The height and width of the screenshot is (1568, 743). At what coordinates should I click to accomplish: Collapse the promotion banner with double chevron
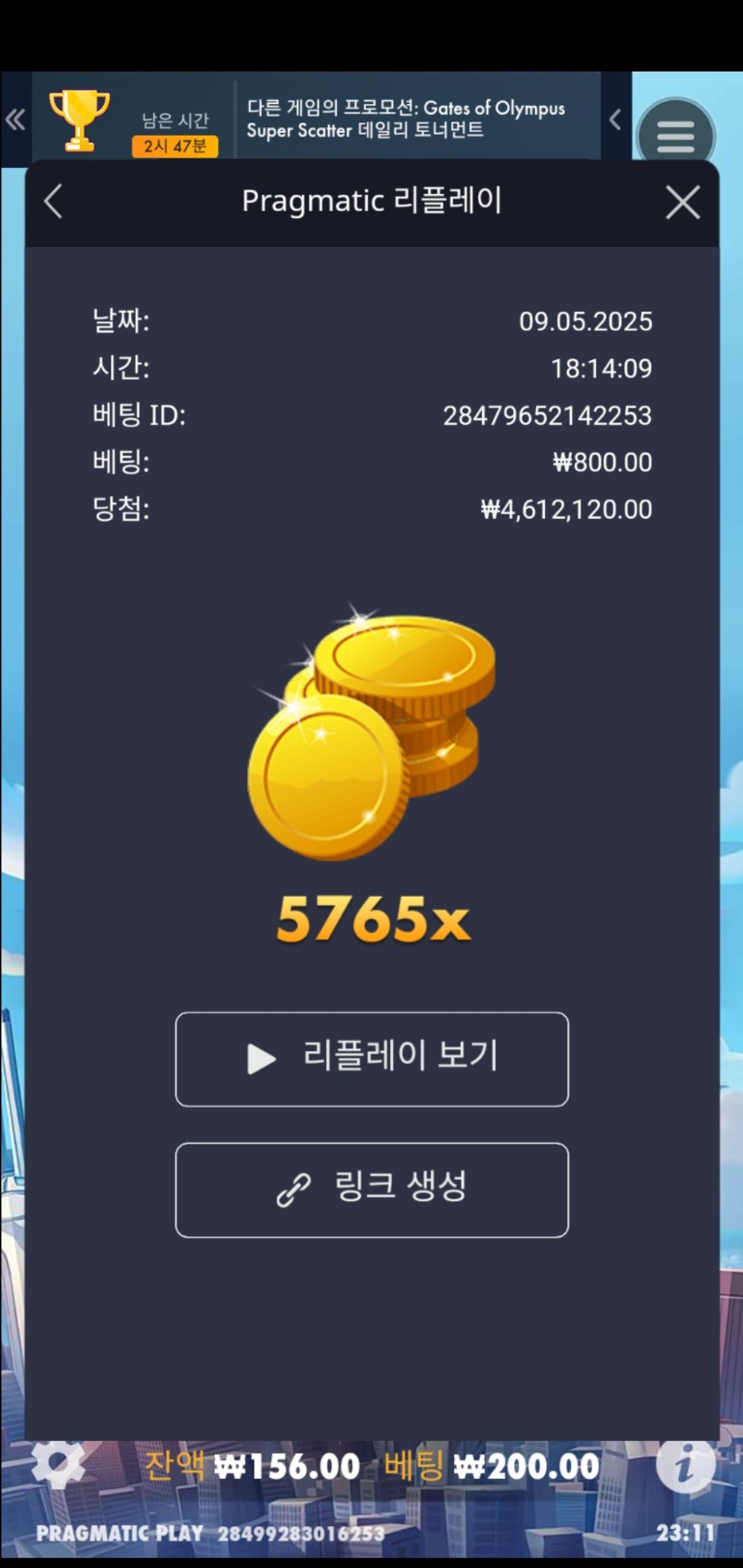tap(16, 120)
